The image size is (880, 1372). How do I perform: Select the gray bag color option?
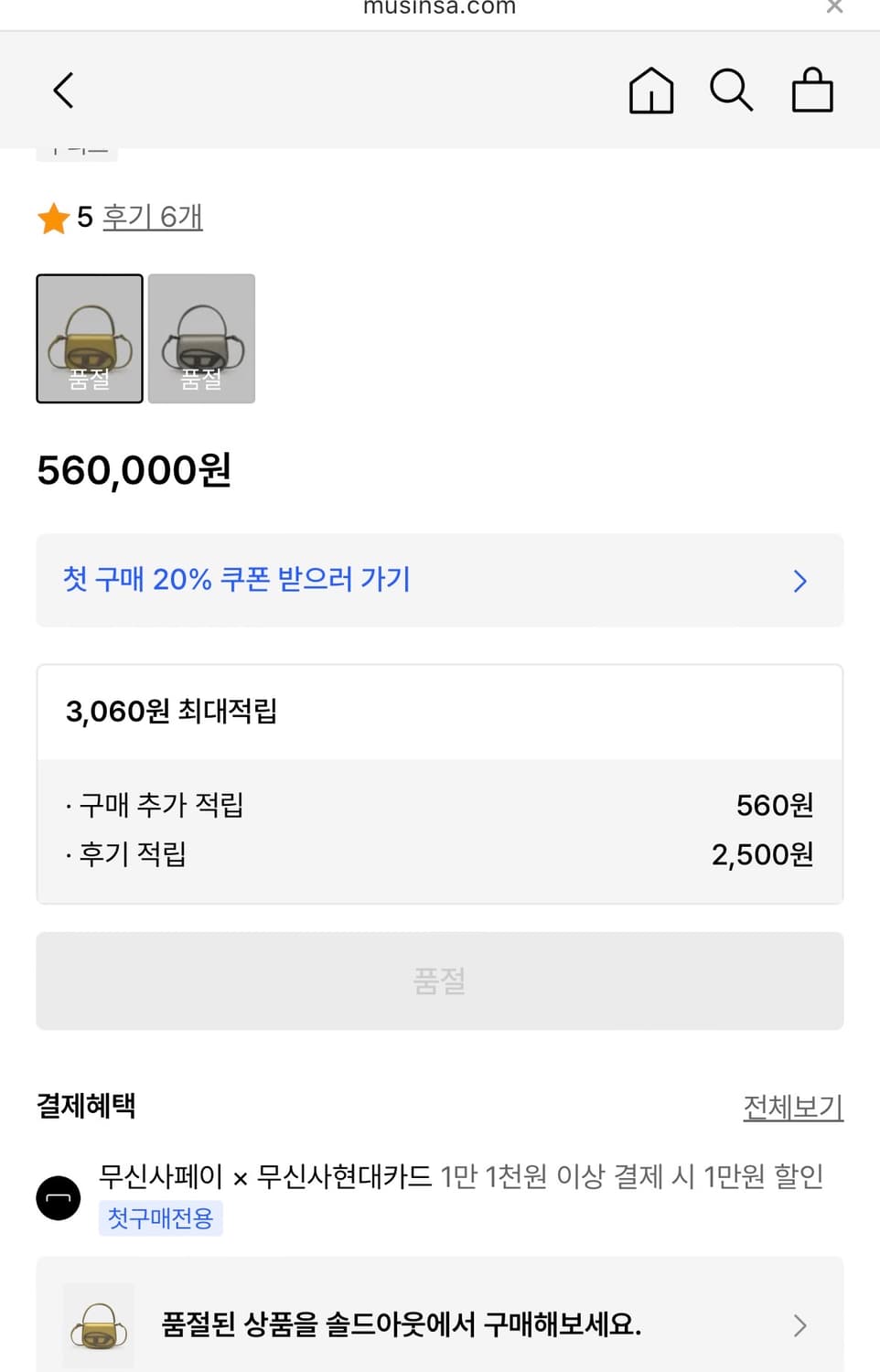(x=201, y=338)
